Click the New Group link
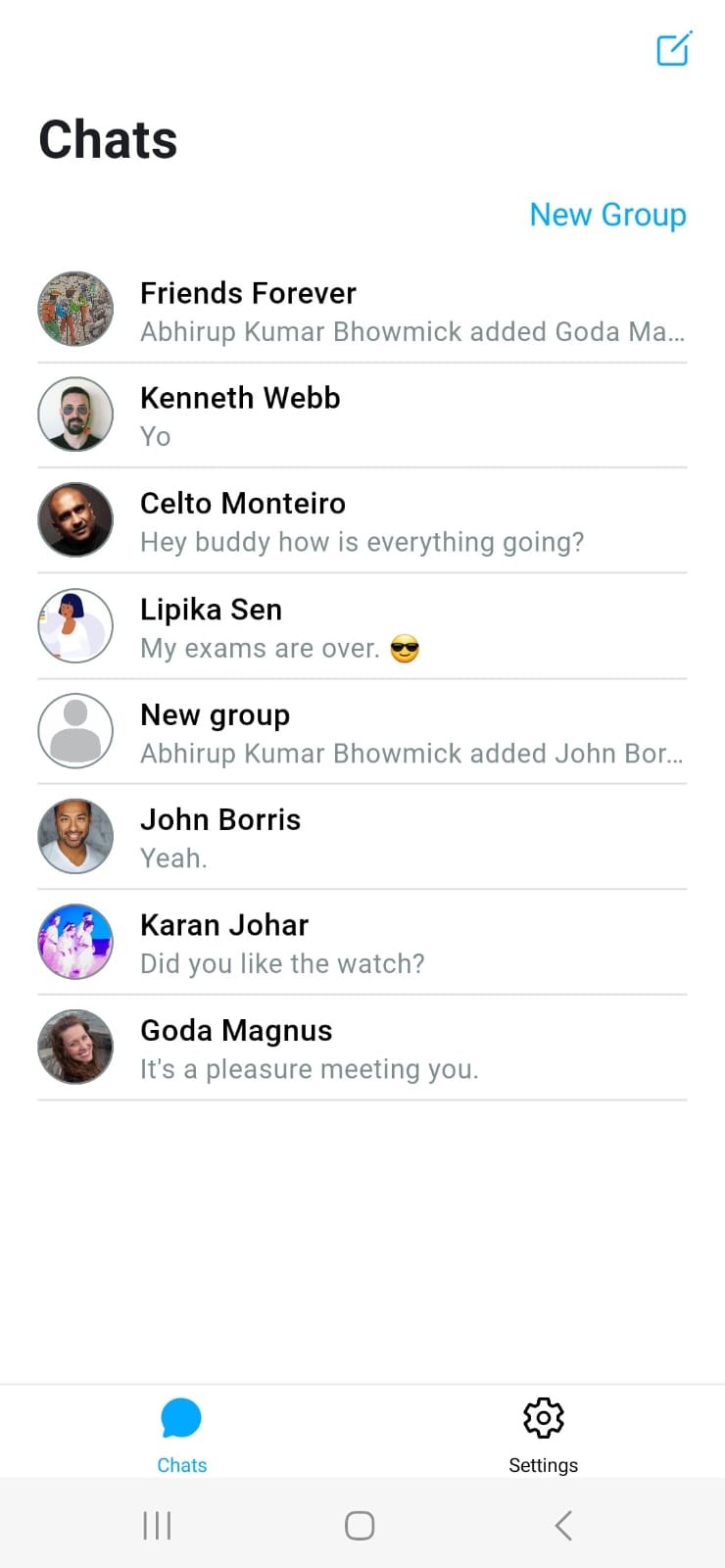 607,214
